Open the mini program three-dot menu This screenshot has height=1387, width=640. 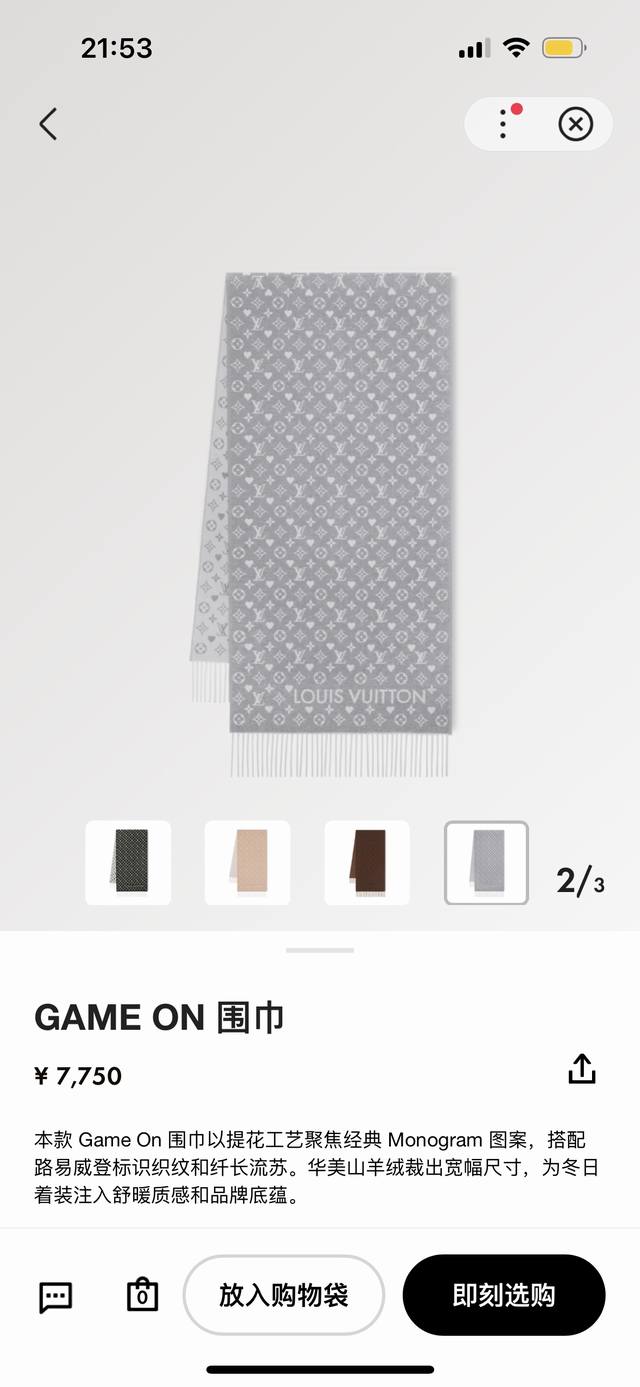point(503,124)
